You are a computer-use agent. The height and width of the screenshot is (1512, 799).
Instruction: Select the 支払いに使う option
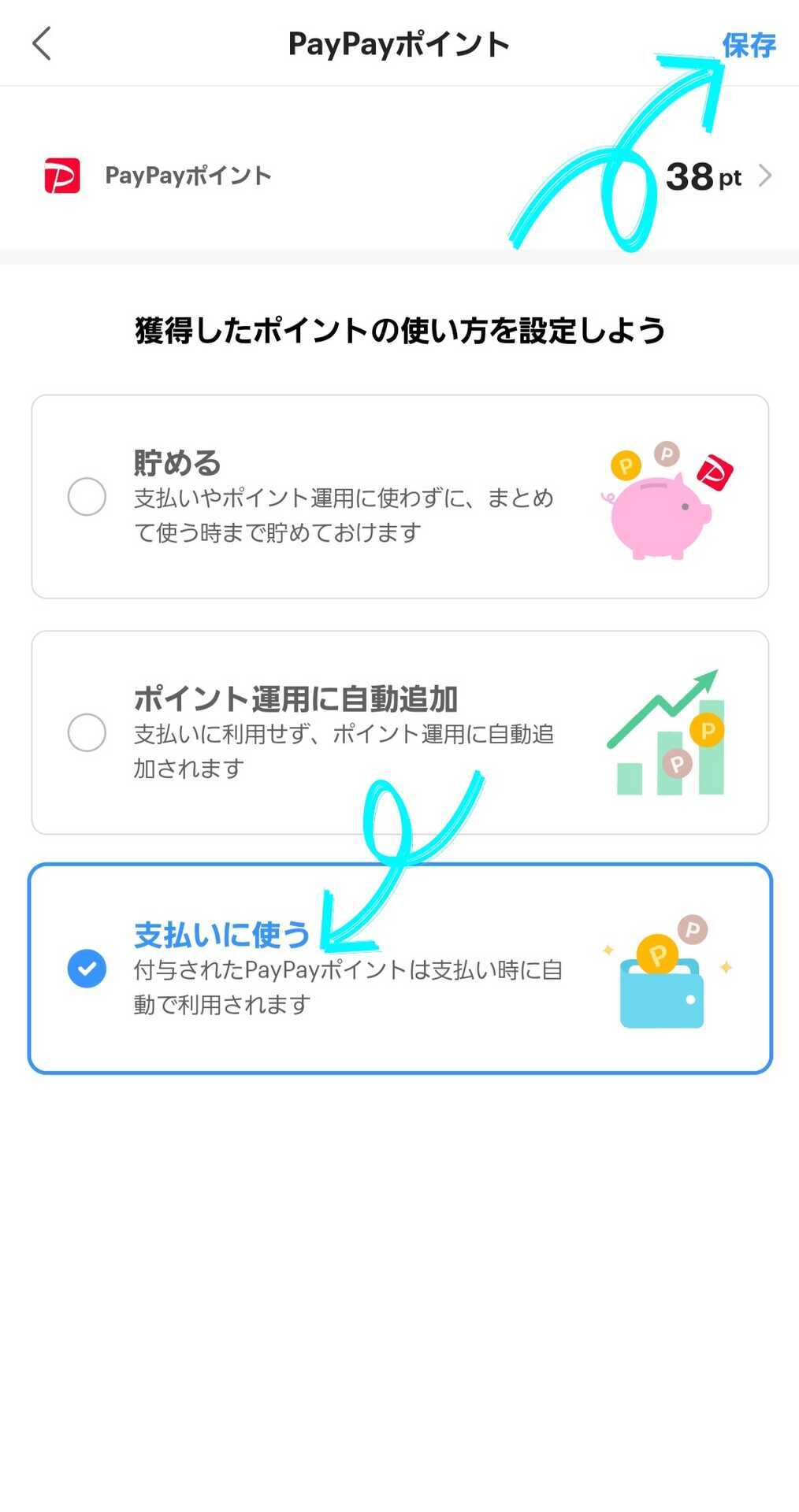coord(399,969)
